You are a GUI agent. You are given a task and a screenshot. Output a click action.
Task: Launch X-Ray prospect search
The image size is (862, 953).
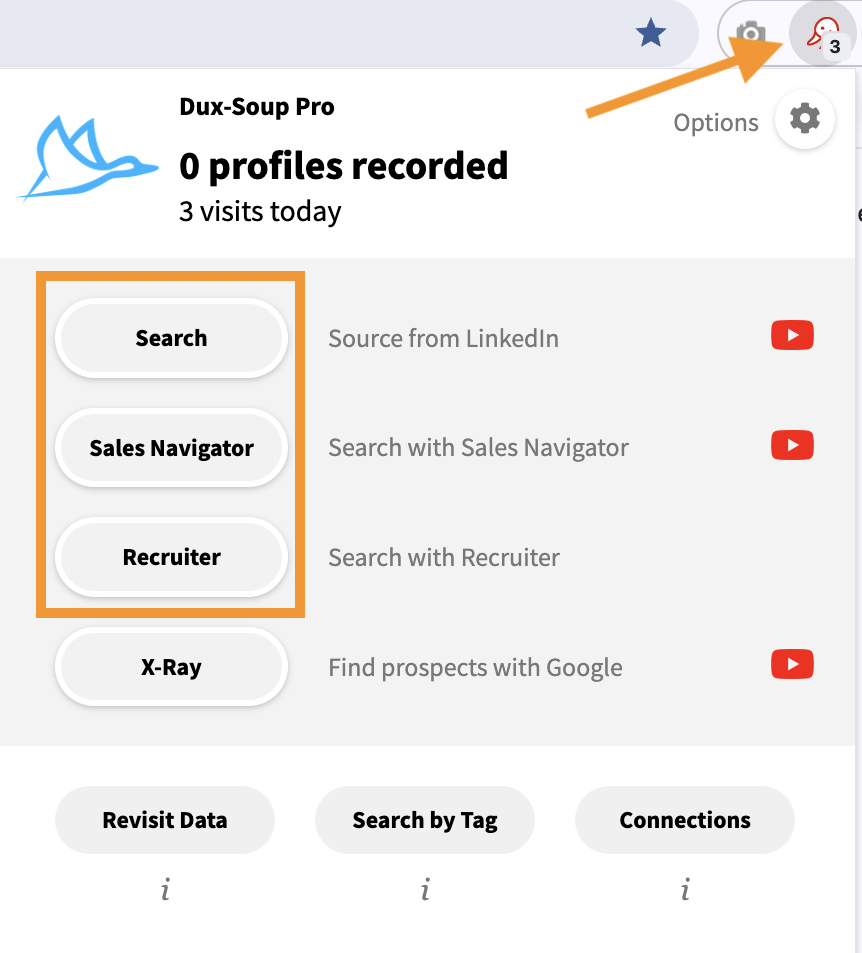coord(171,667)
